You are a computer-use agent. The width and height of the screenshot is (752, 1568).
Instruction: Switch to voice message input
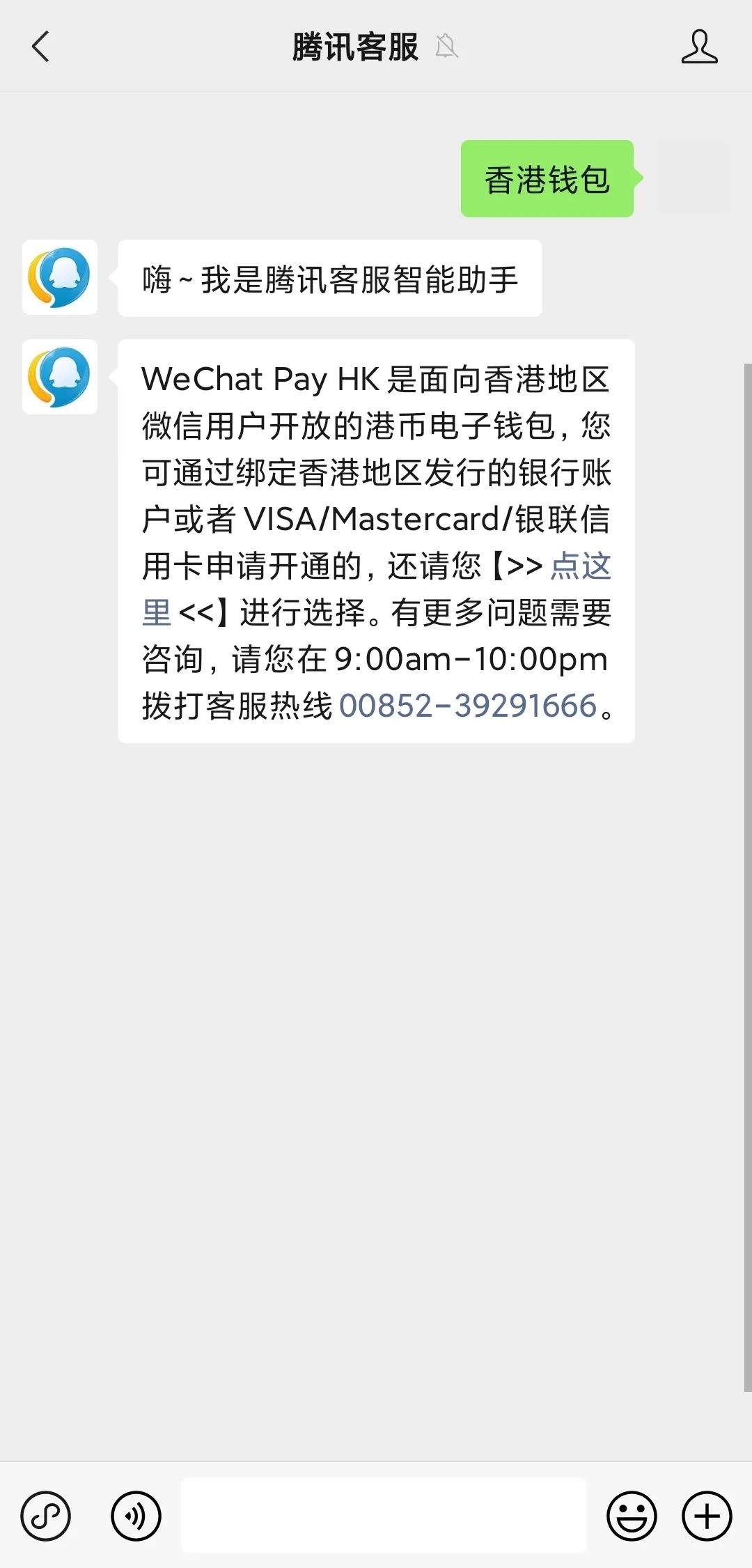coord(136,1516)
